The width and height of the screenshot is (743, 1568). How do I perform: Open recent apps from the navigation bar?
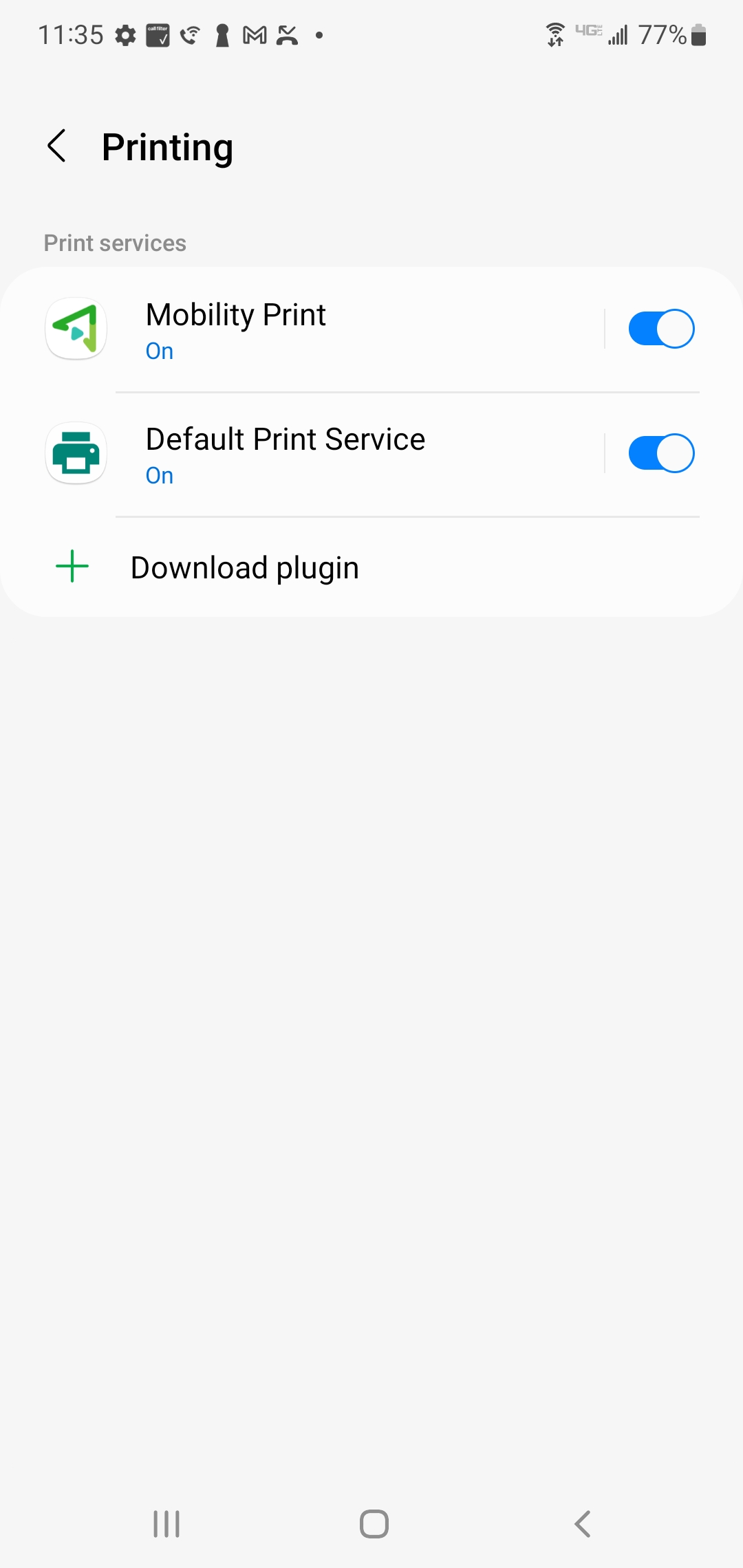click(166, 1524)
